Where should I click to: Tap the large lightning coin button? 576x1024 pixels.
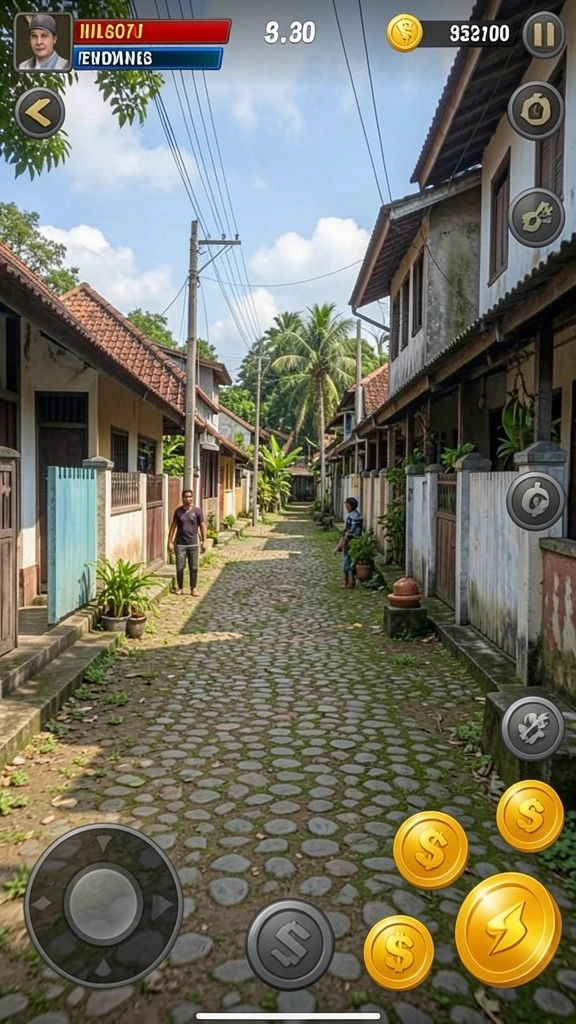[508, 929]
